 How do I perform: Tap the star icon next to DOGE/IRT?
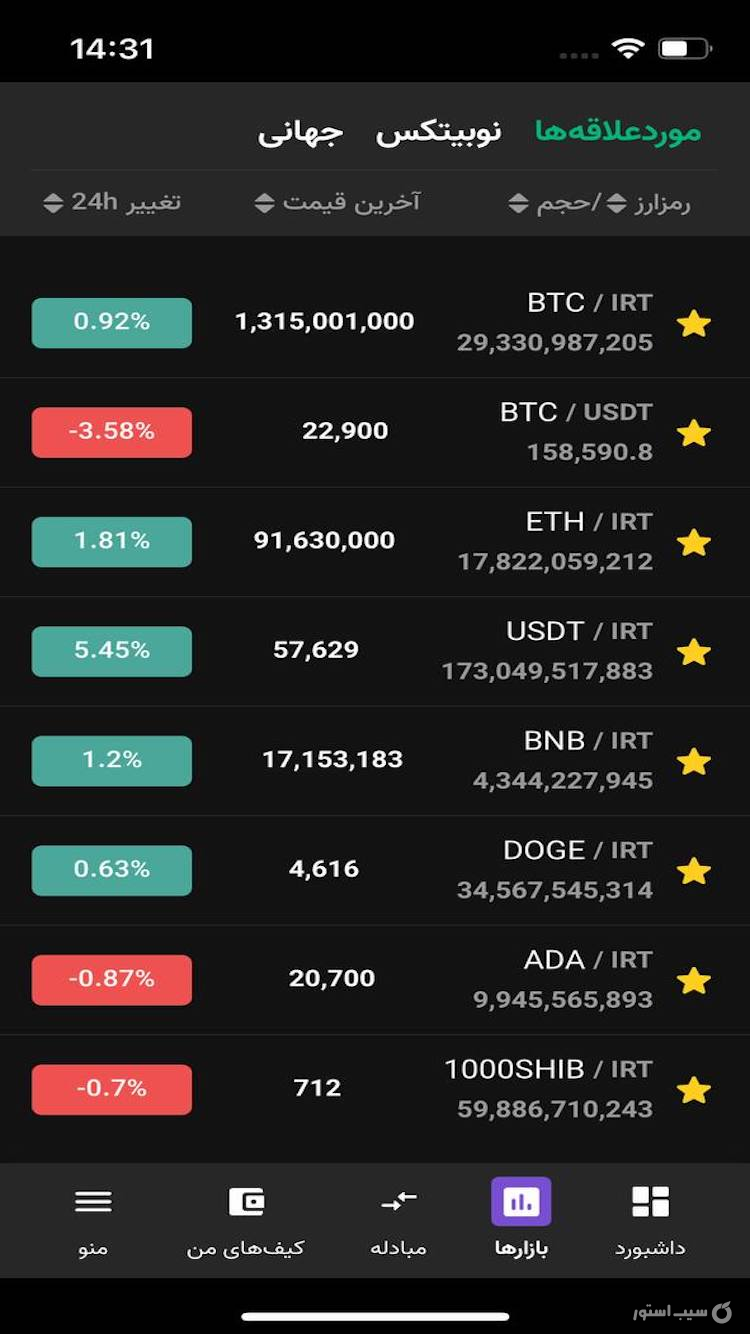[x=695, y=870]
